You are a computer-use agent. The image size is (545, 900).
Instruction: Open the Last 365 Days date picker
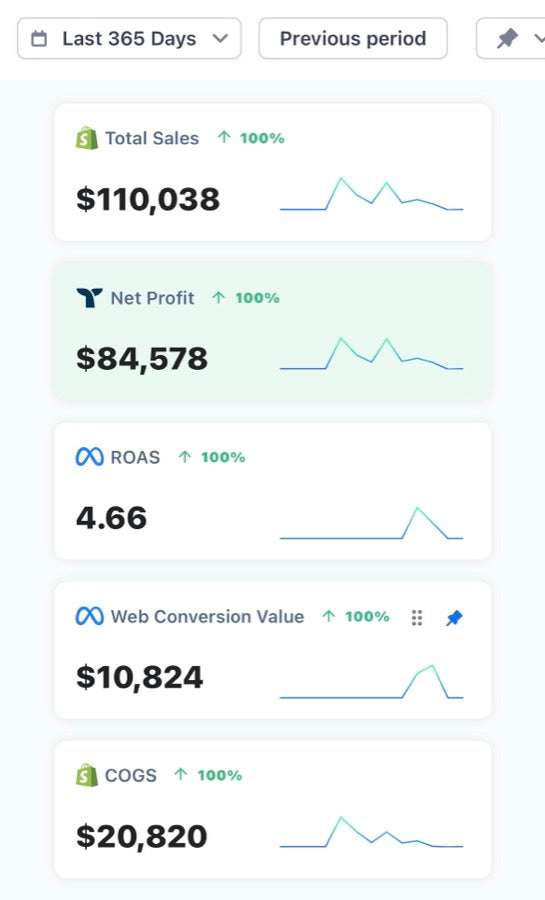click(129, 38)
